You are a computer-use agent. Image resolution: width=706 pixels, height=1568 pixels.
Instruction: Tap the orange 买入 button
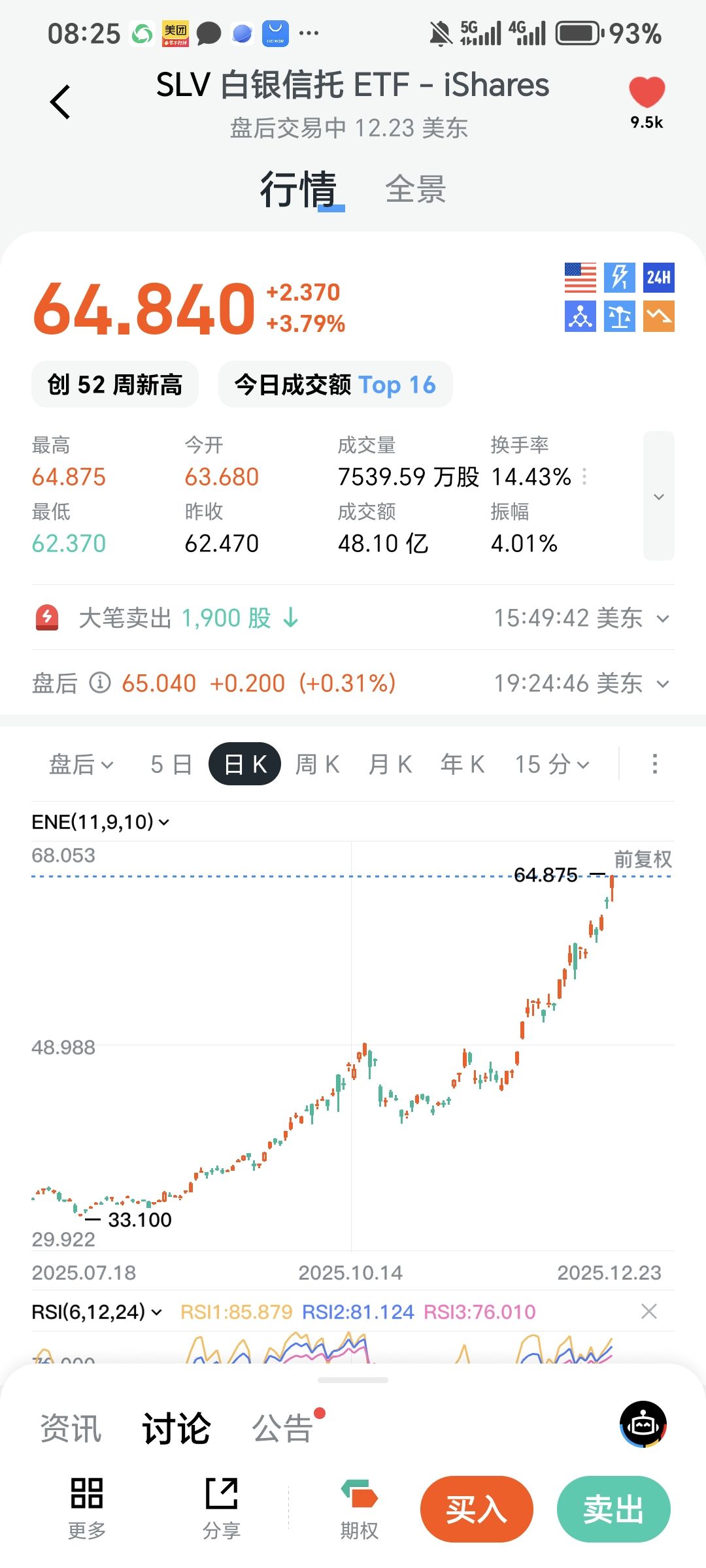477,1509
